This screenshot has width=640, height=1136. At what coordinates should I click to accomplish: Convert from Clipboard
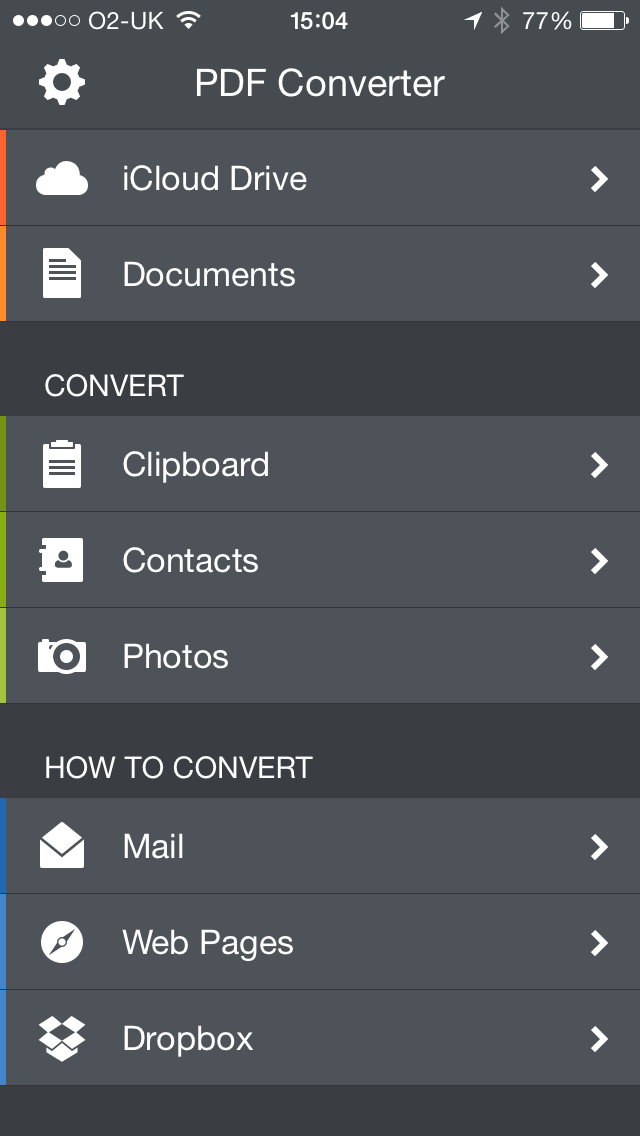320,464
